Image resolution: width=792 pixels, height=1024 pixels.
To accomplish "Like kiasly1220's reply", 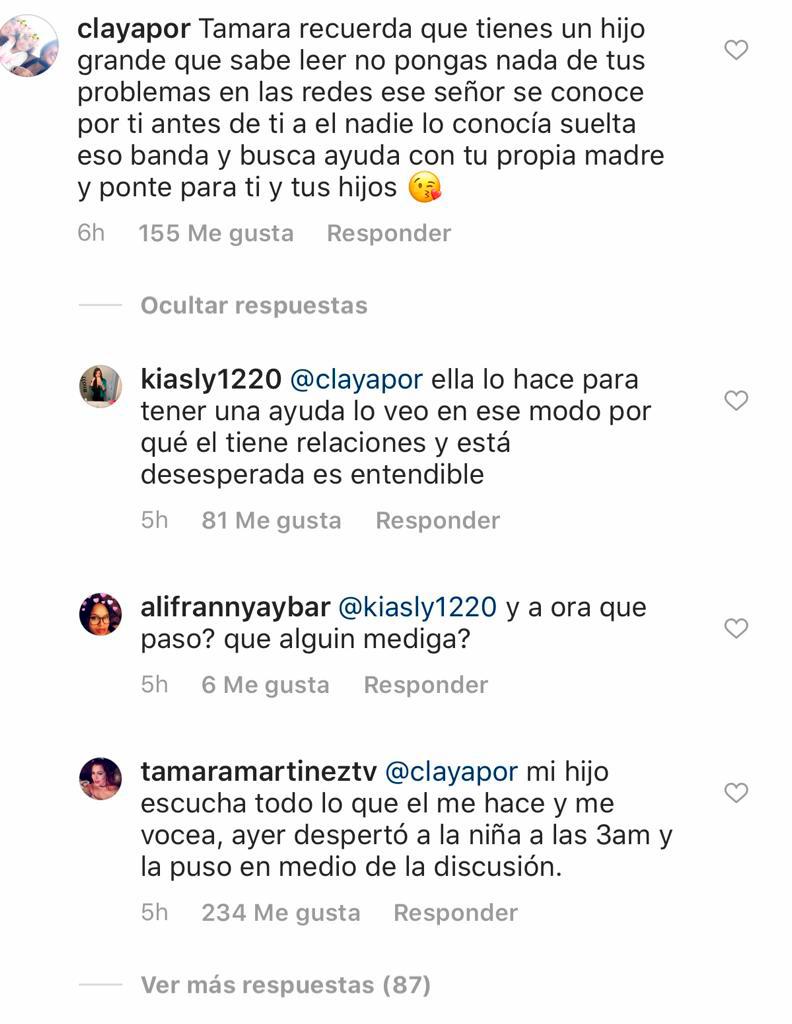I will [x=736, y=401].
